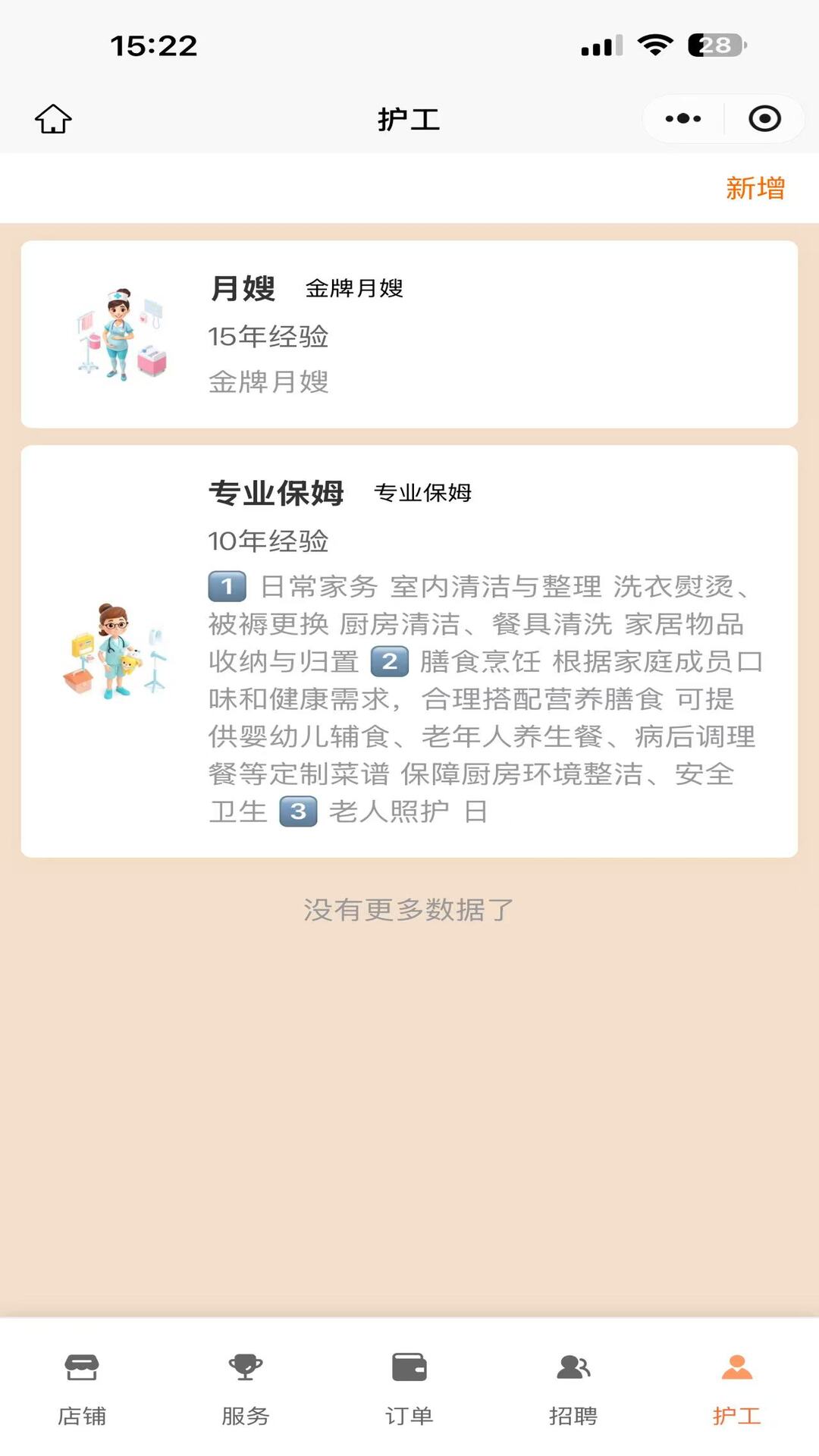Tap the 新增 button to add a caregiver
The image size is (819, 1456).
pyautogui.click(x=756, y=187)
